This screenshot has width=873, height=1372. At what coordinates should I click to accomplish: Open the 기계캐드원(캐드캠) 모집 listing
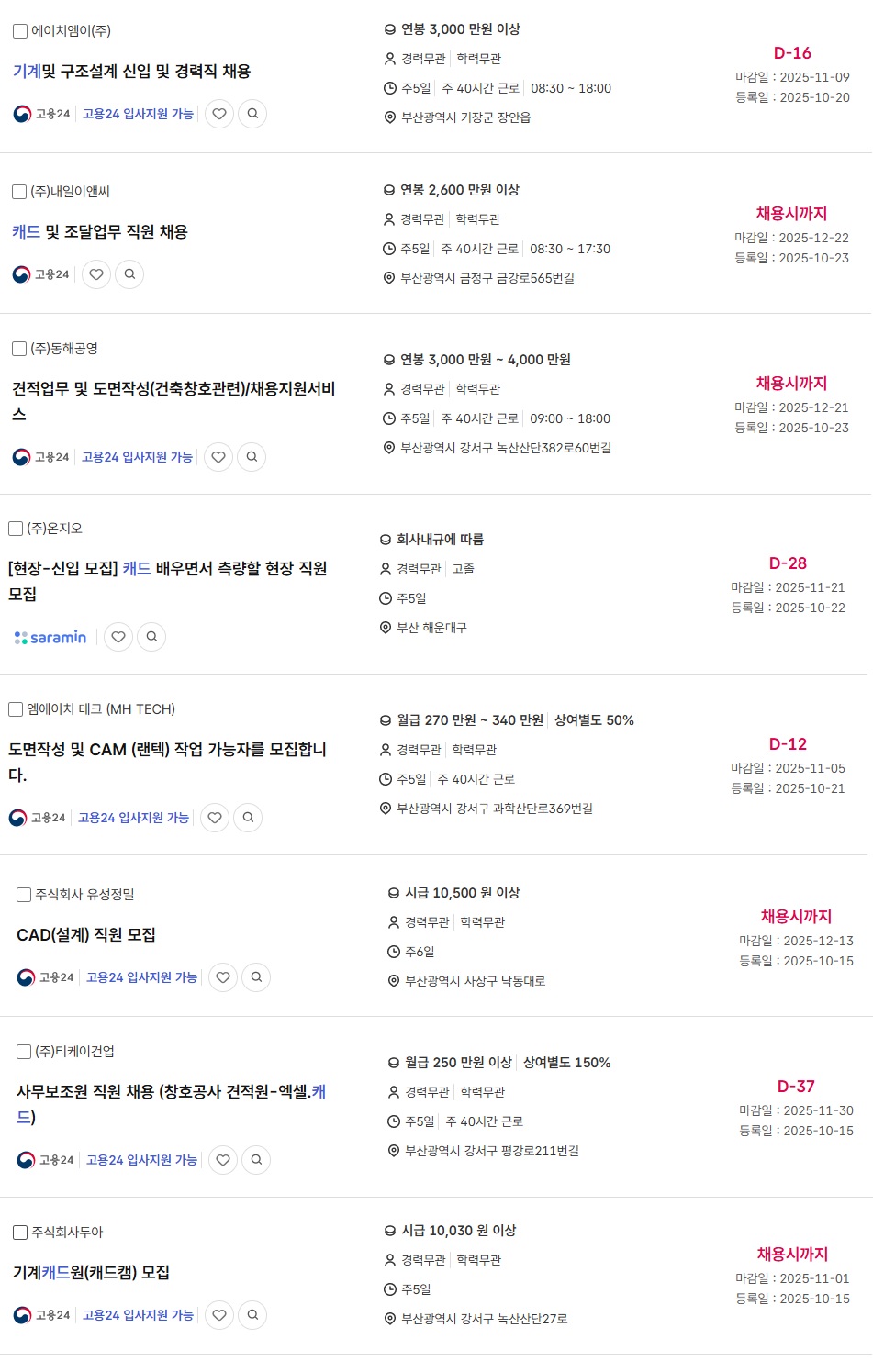click(91, 1273)
